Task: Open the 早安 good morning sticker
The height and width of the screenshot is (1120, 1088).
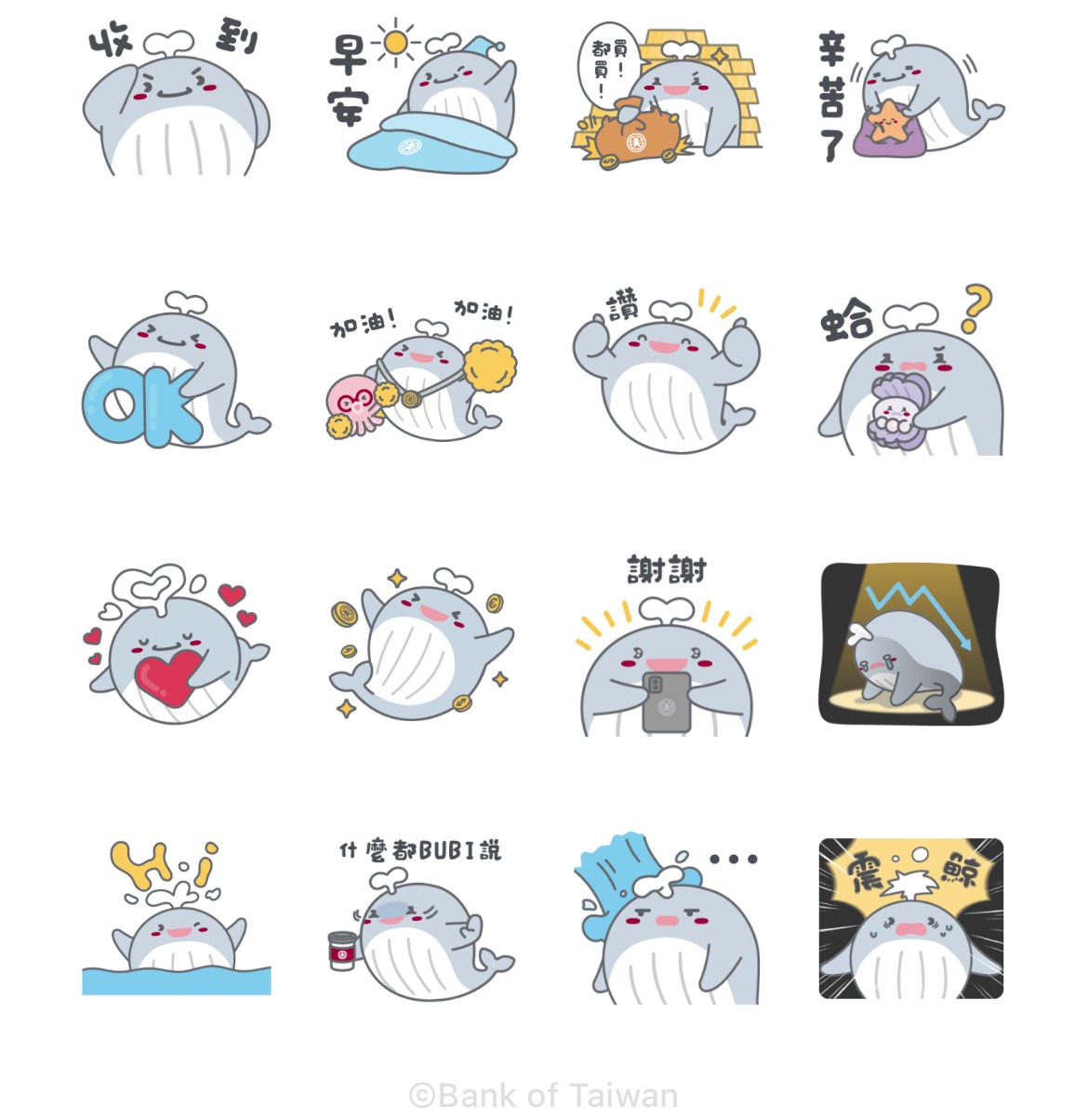Action: click(x=421, y=98)
